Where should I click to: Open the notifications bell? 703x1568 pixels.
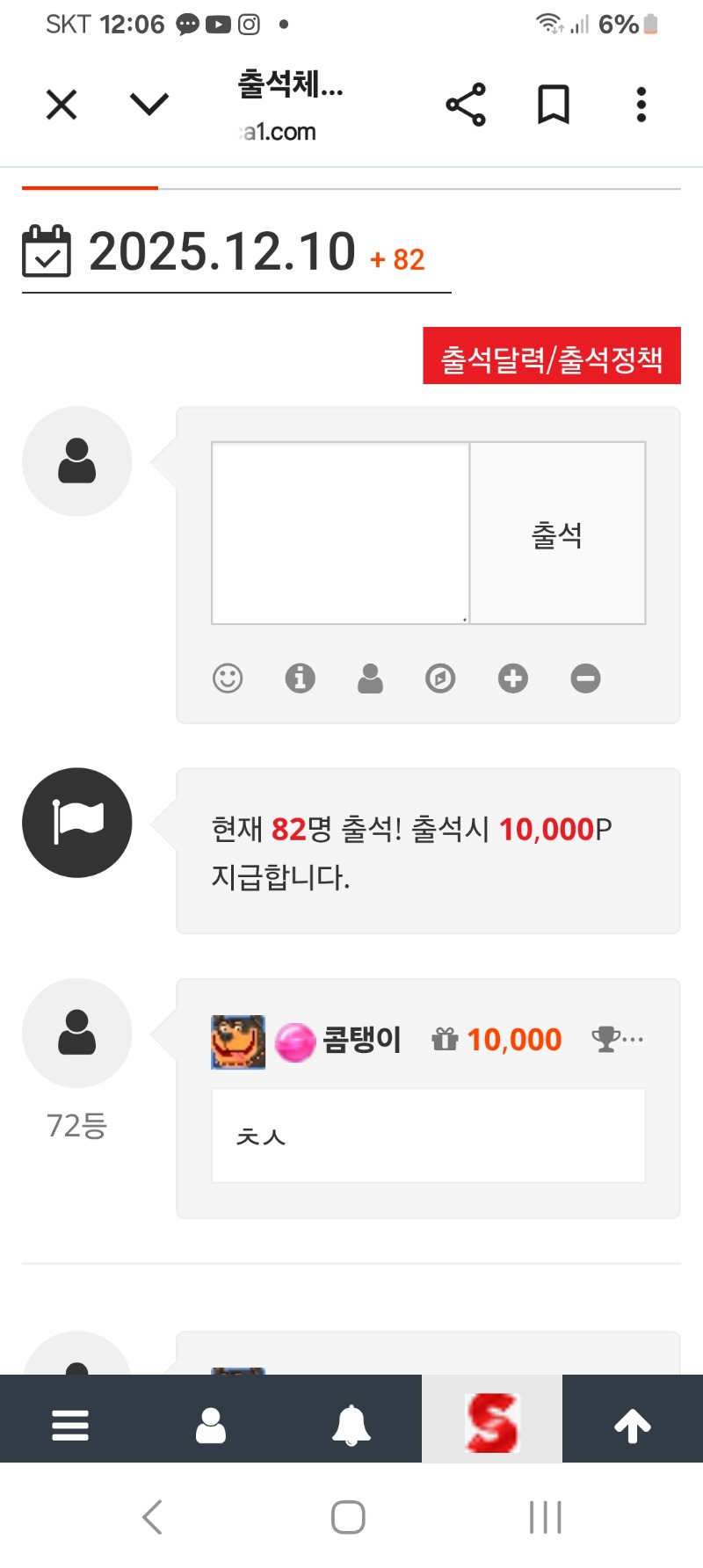click(x=351, y=1425)
